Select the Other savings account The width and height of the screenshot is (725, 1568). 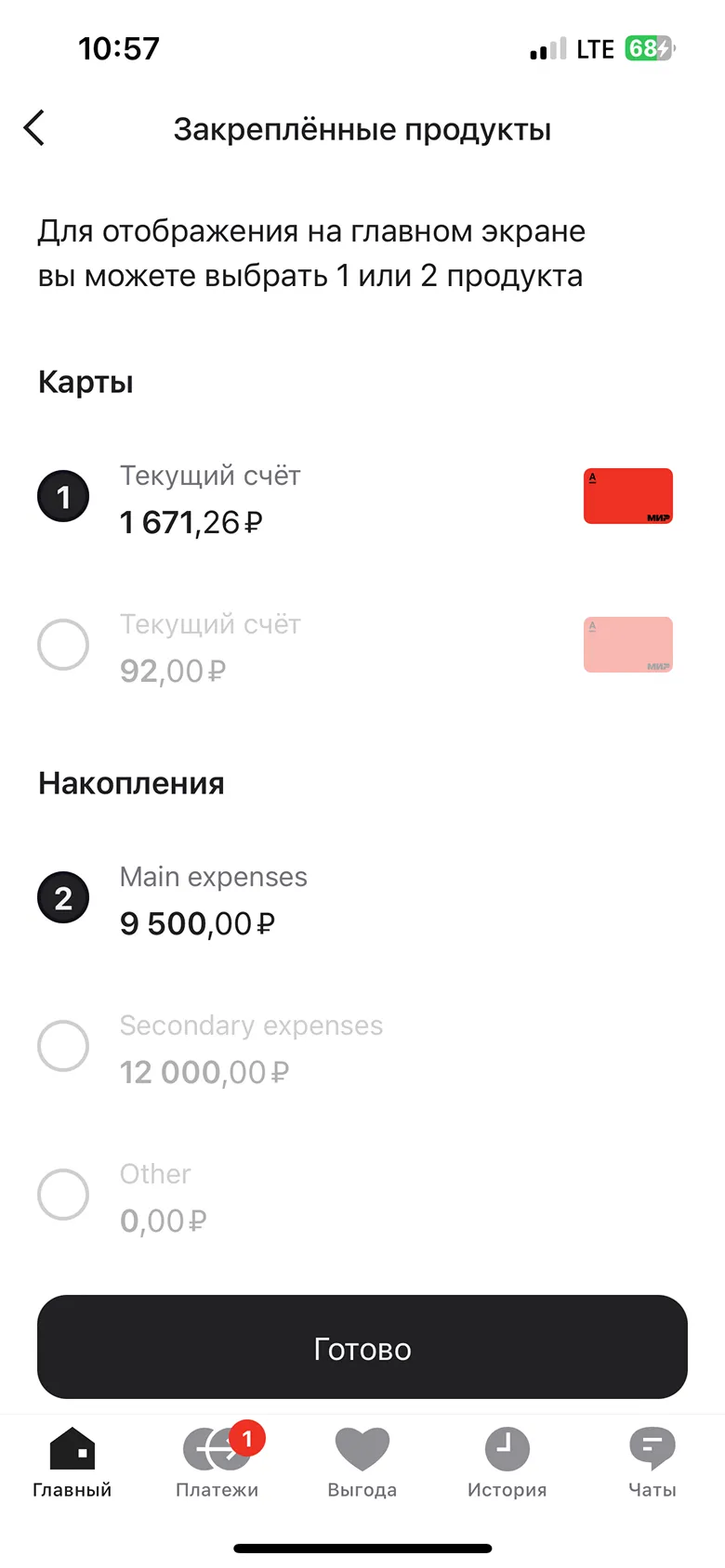tap(63, 1195)
